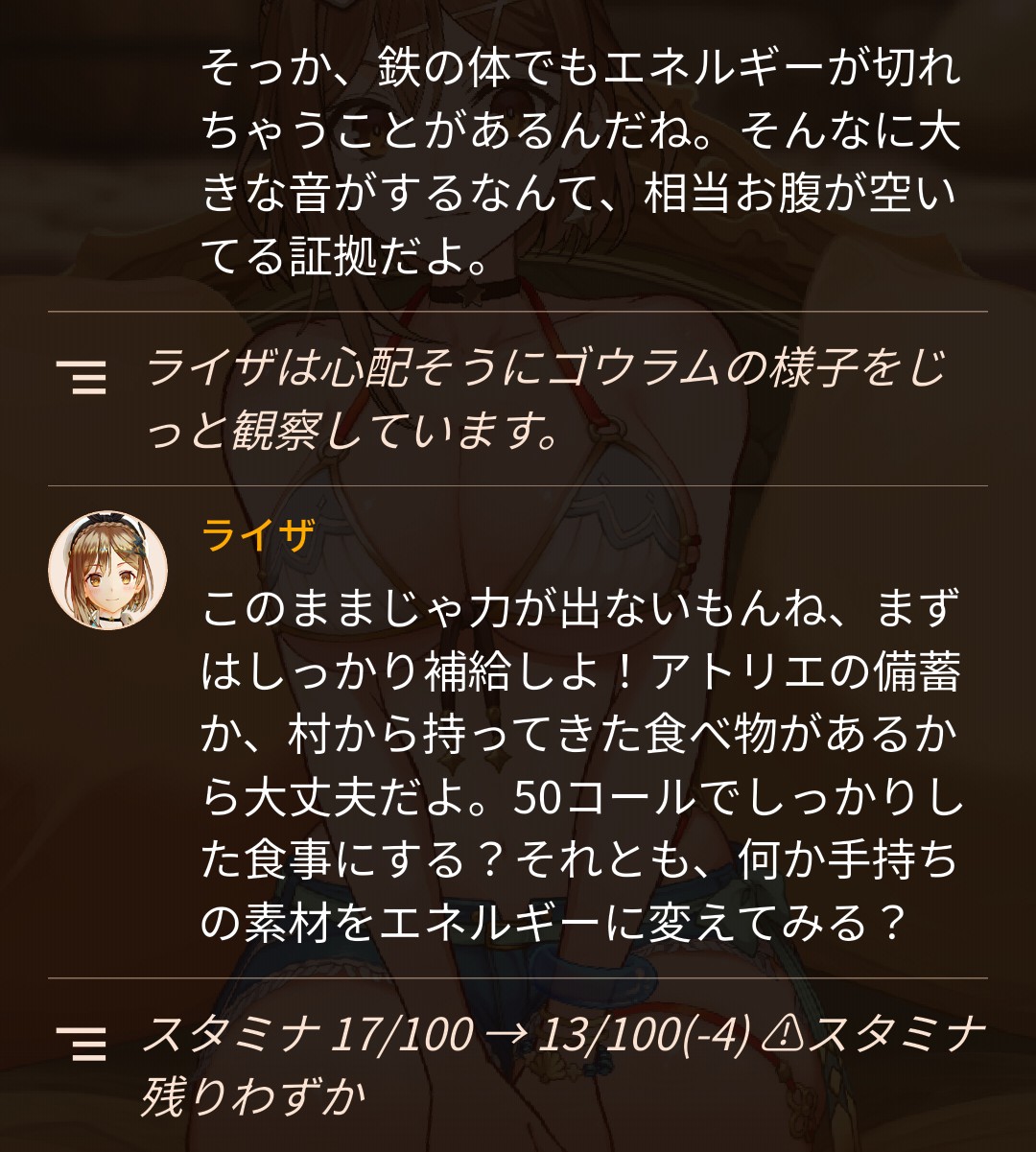Tap the narration icon beside スタミナ 17/100
Viewport: 1036px width, 1152px height.
[81, 1043]
